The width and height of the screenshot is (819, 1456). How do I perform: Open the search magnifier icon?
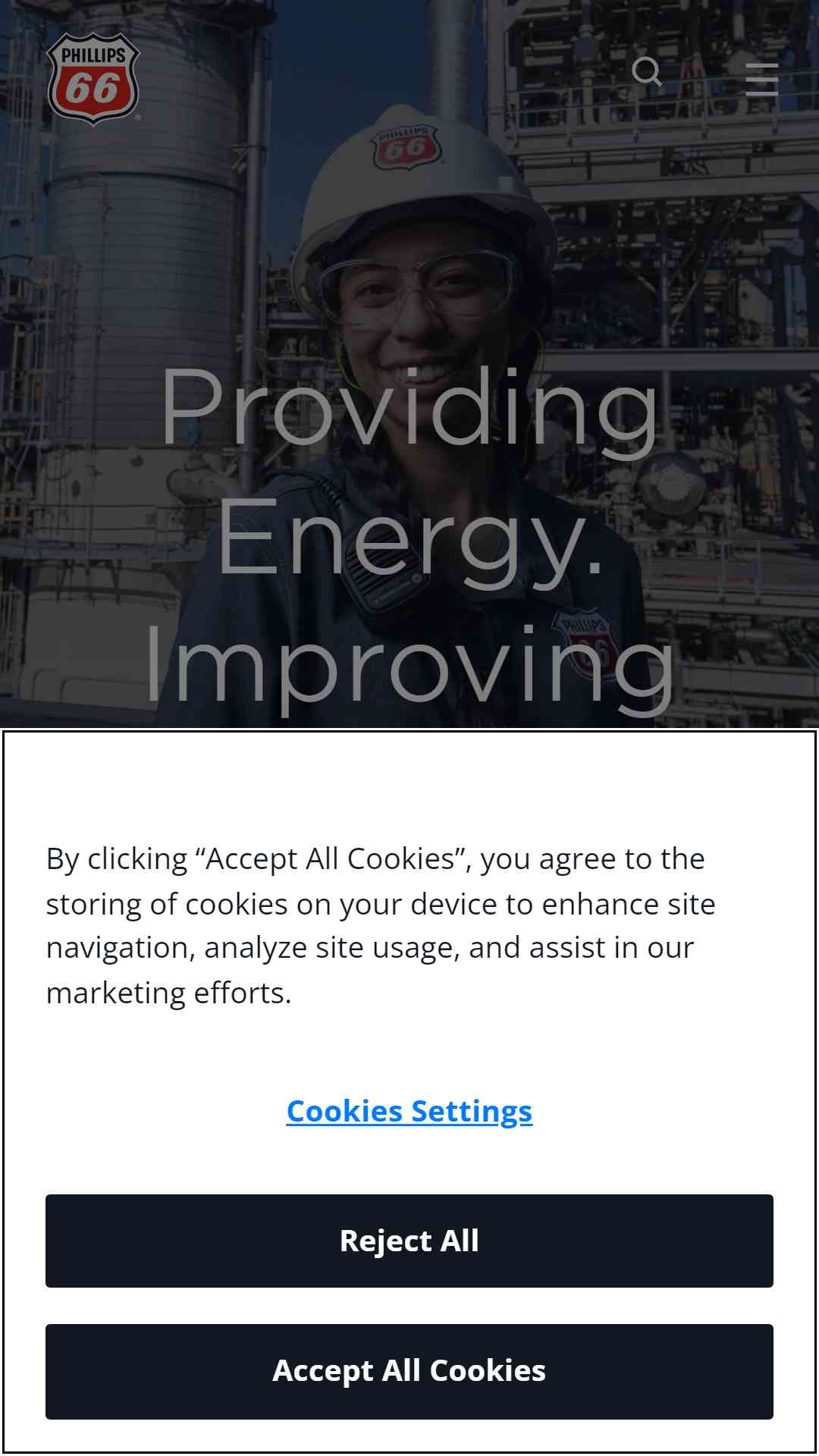[x=647, y=72]
